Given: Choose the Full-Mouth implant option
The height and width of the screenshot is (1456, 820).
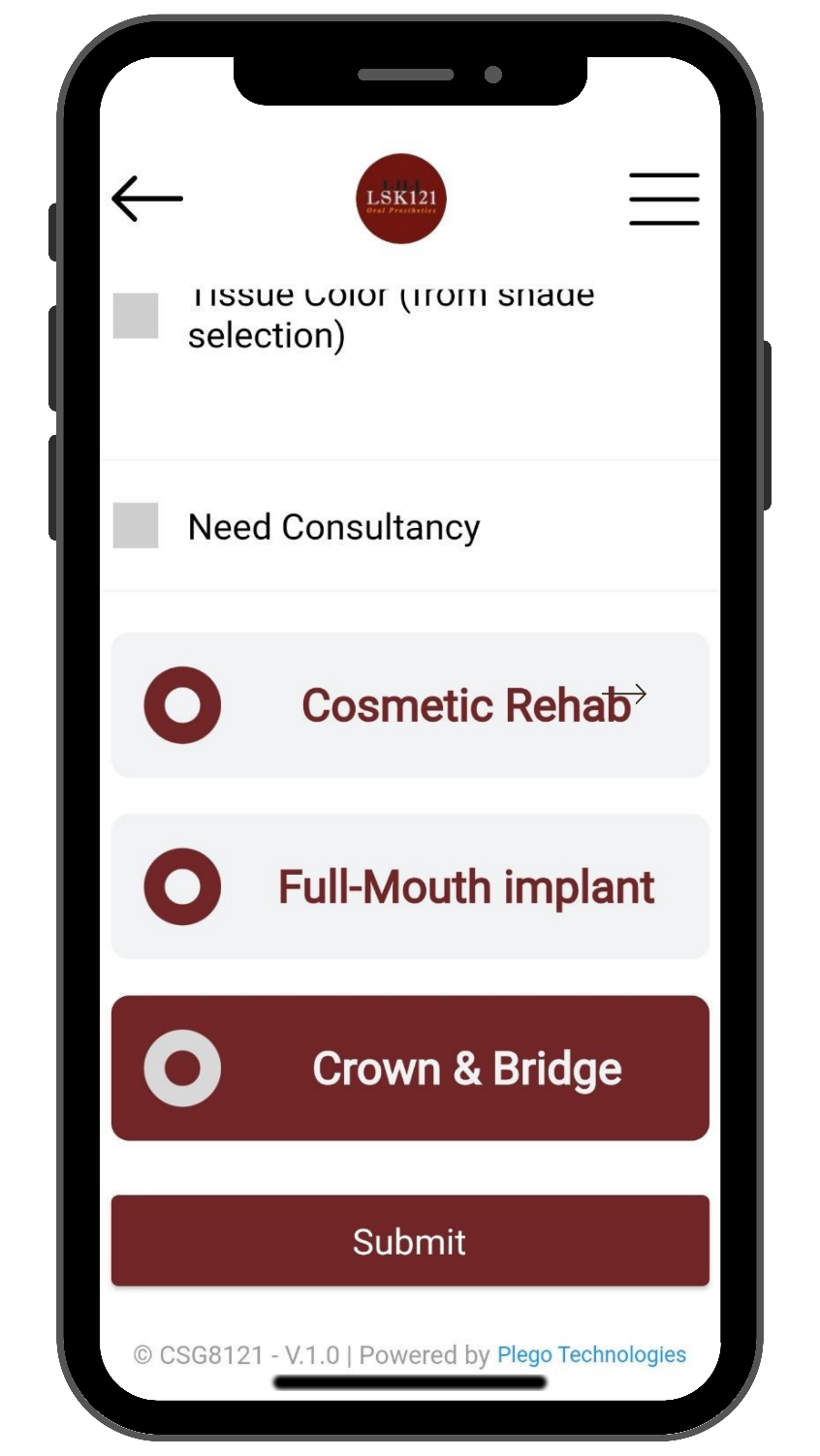Looking at the screenshot, I should 410,886.
